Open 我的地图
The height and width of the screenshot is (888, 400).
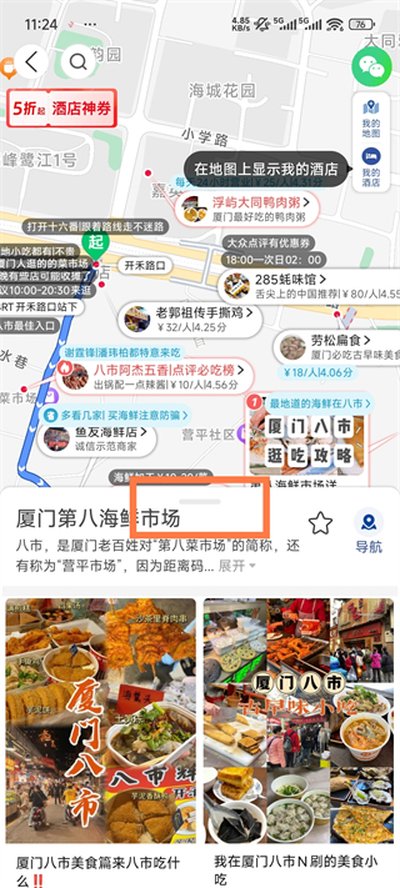click(x=372, y=118)
